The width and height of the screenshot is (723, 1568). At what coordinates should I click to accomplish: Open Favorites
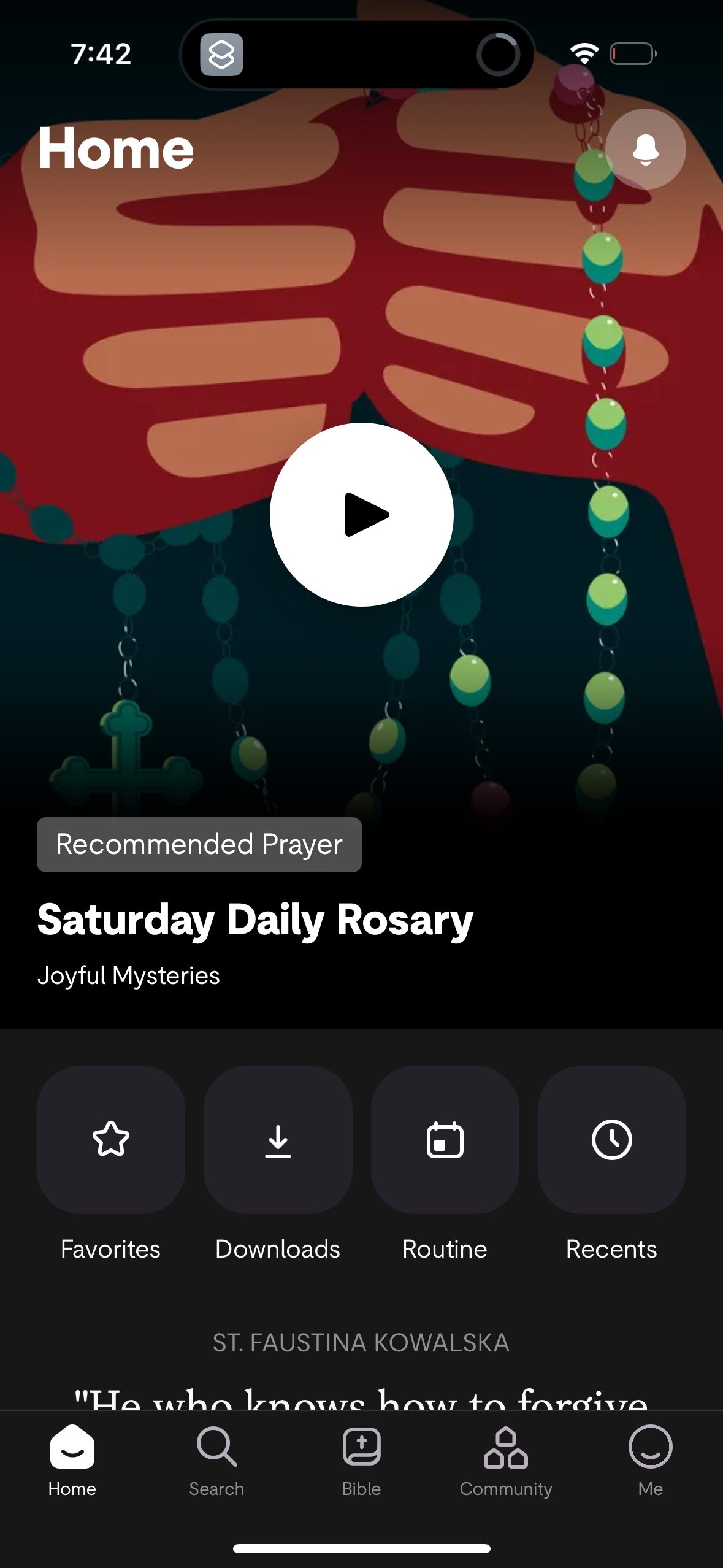[111, 1140]
